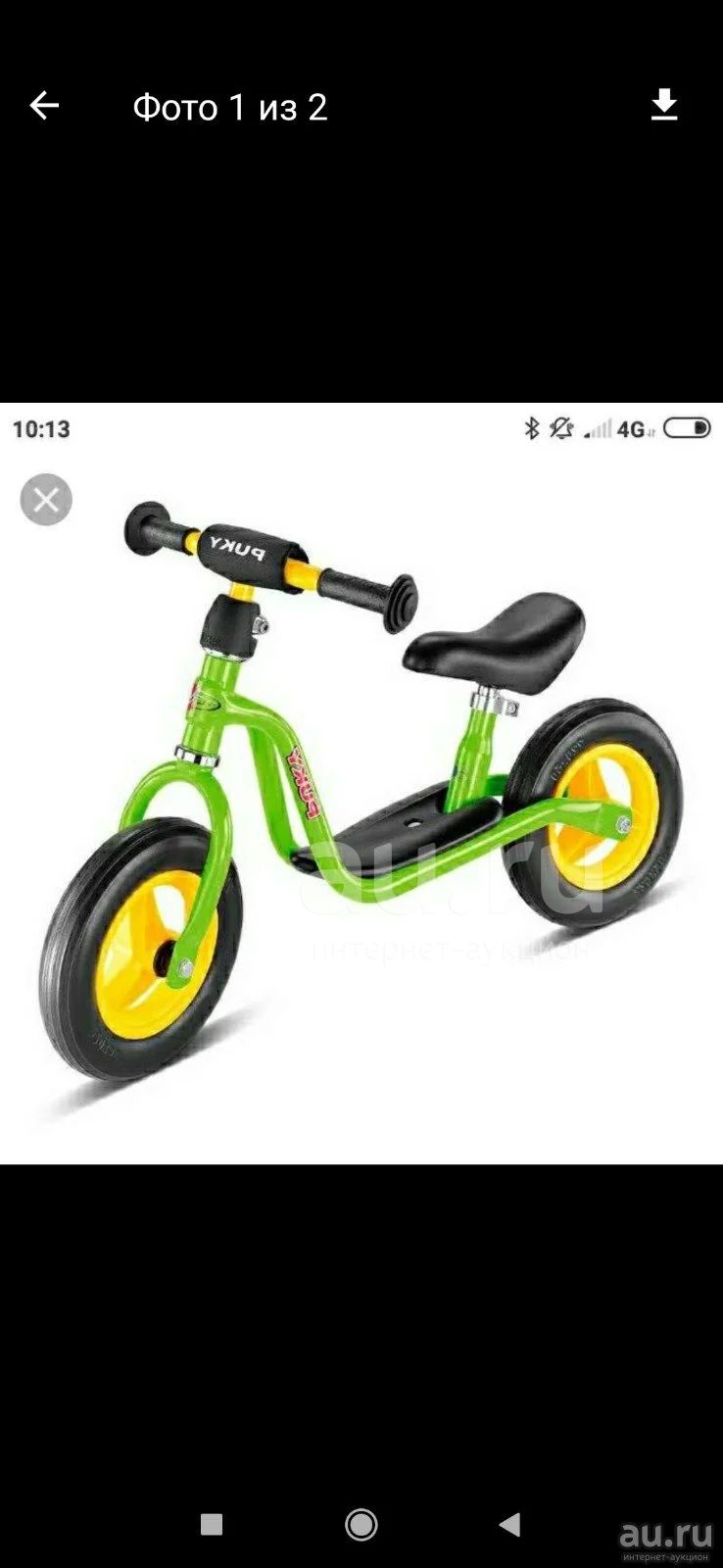The width and height of the screenshot is (723, 1568).
Task: Download the current photo
Action: 664,105
